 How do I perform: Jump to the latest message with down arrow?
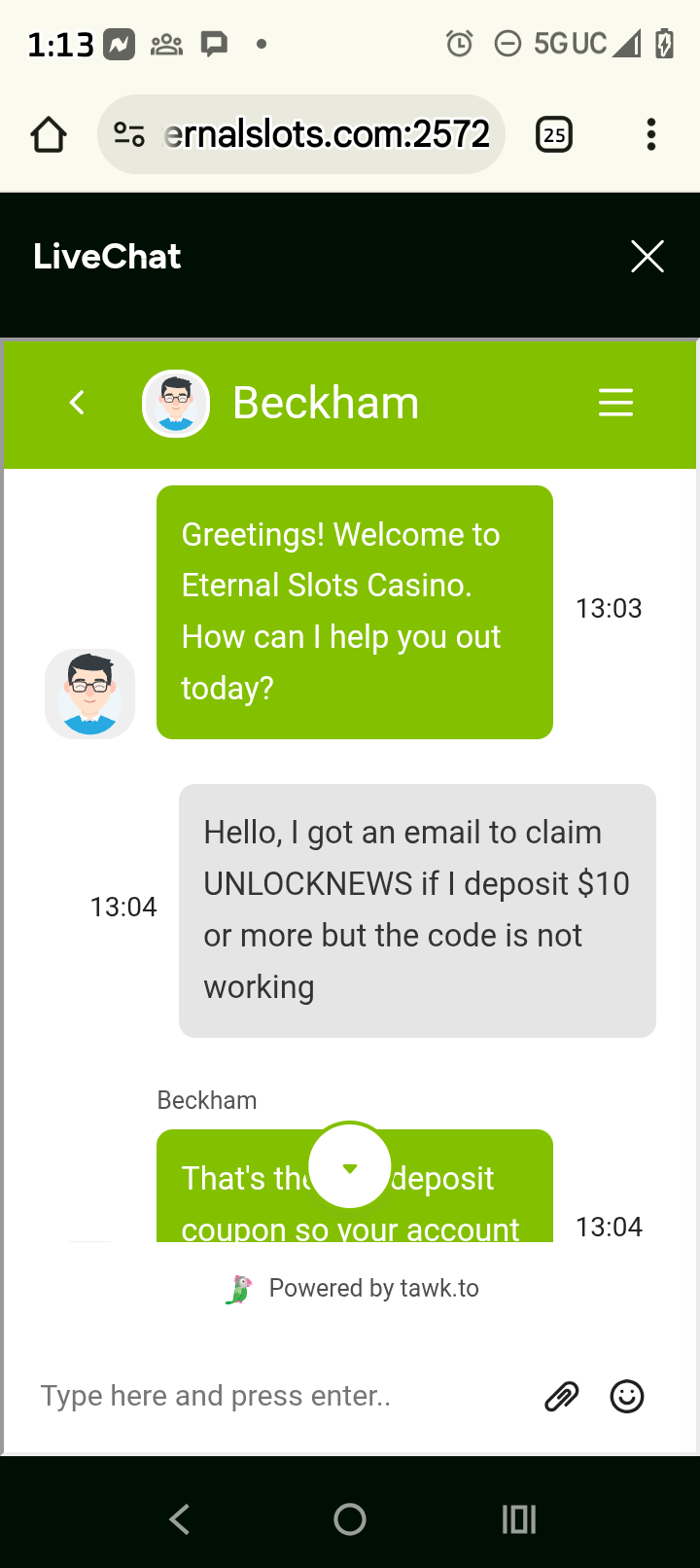click(350, 1167)
